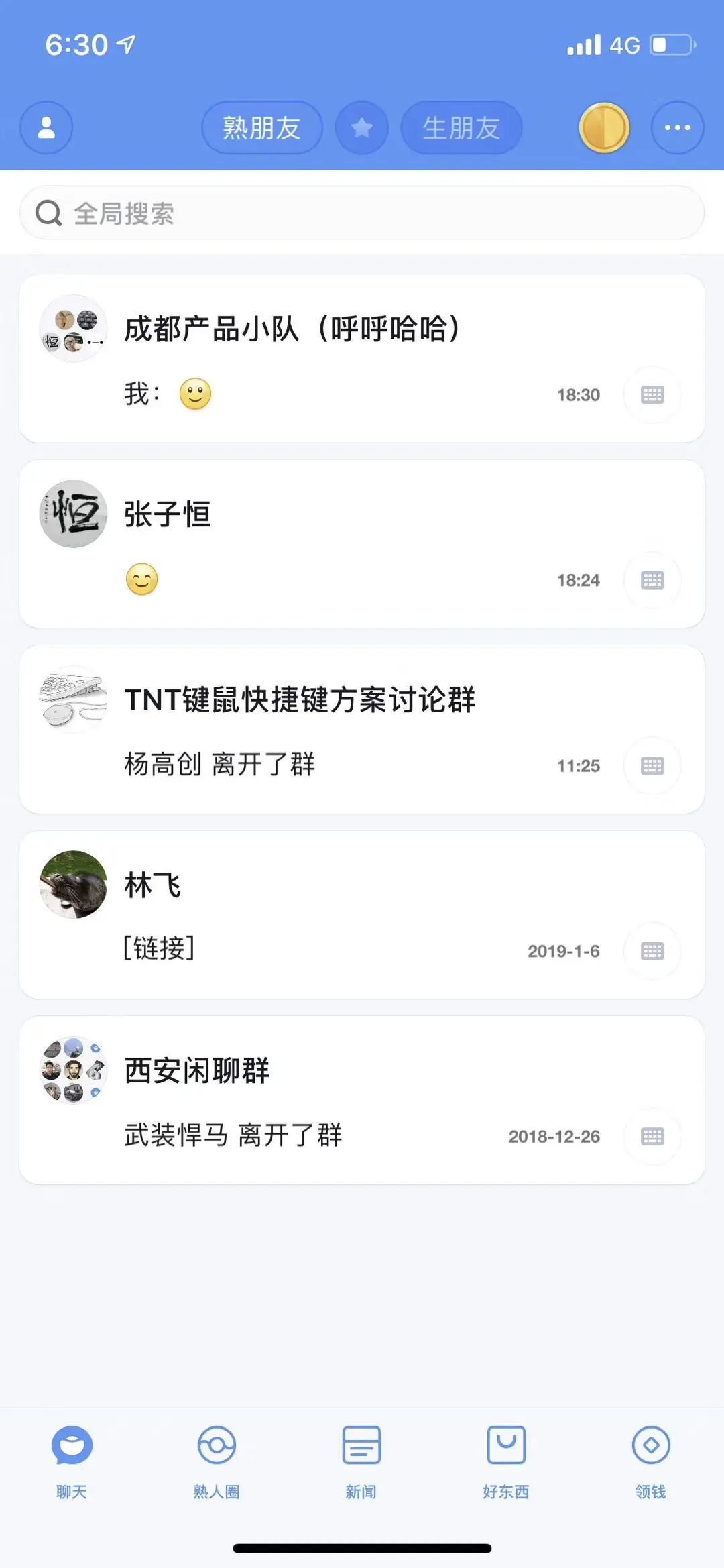Tap the keyboard icon on 张子恒's chat
Screen dimensions: 724x1568
pyautogui.click(x=652, y=580)
